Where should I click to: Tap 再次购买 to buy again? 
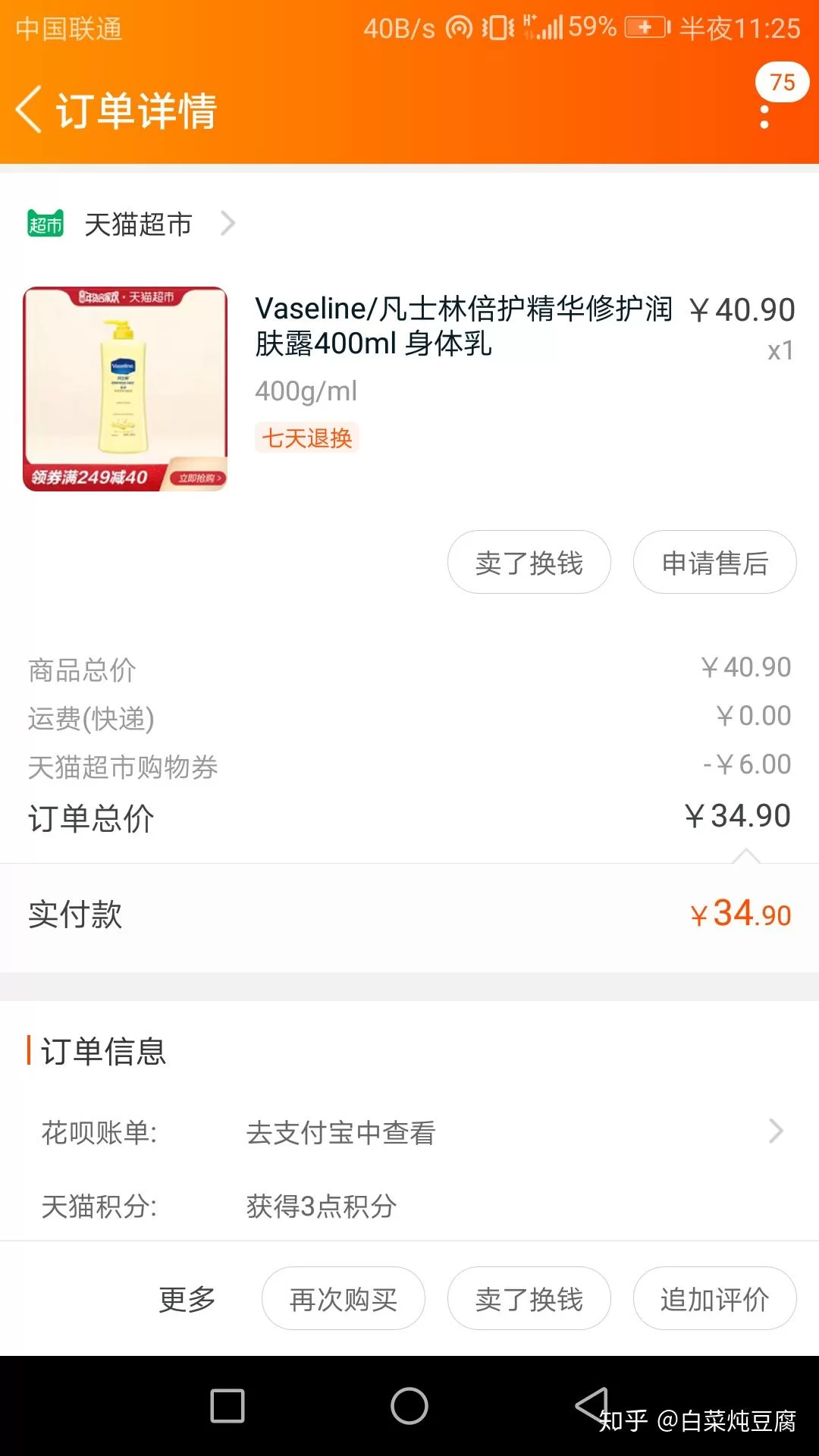coord(343,1299)
